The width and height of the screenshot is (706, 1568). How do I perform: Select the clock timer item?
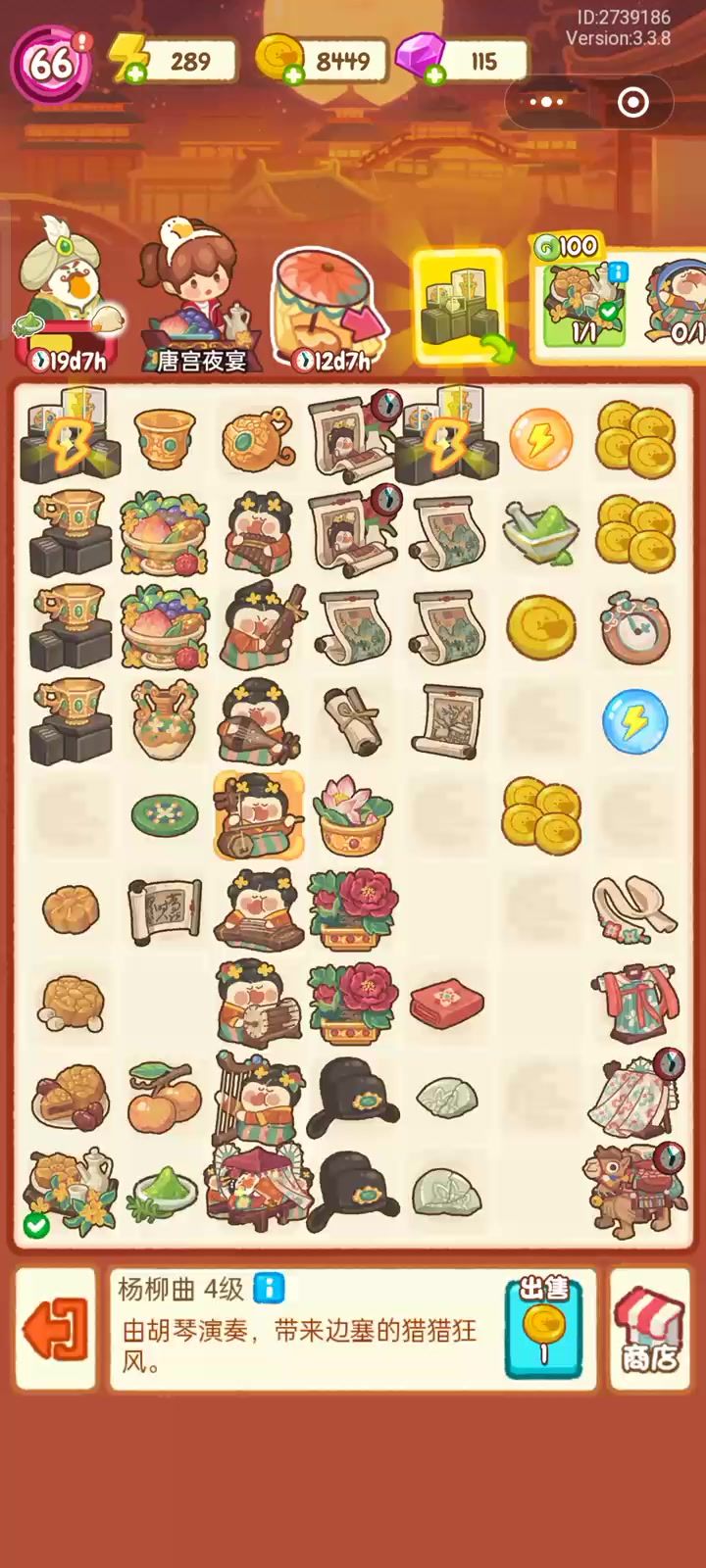[634, 627]
